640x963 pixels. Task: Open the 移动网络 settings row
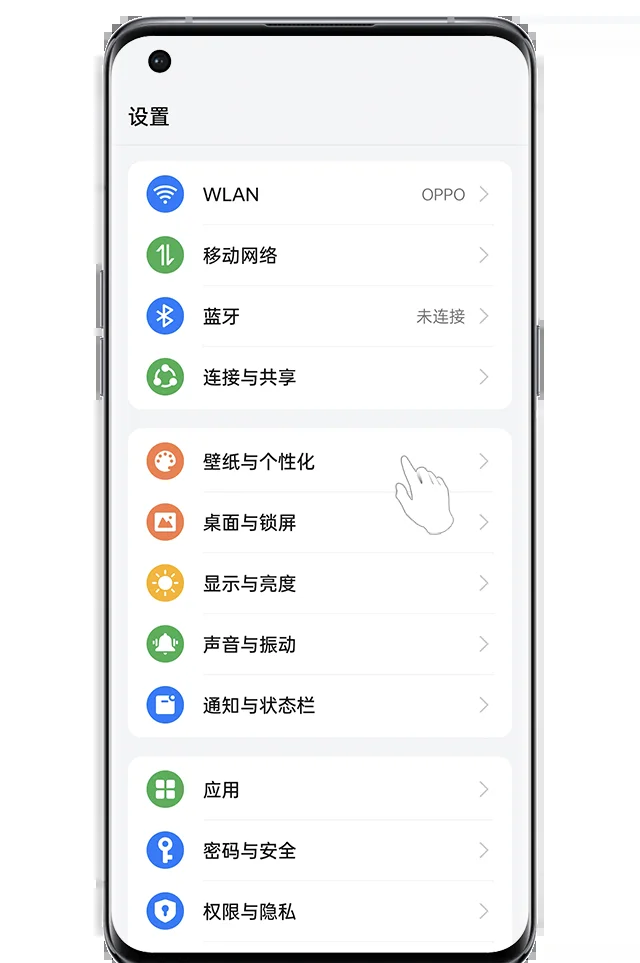[318, 255]
